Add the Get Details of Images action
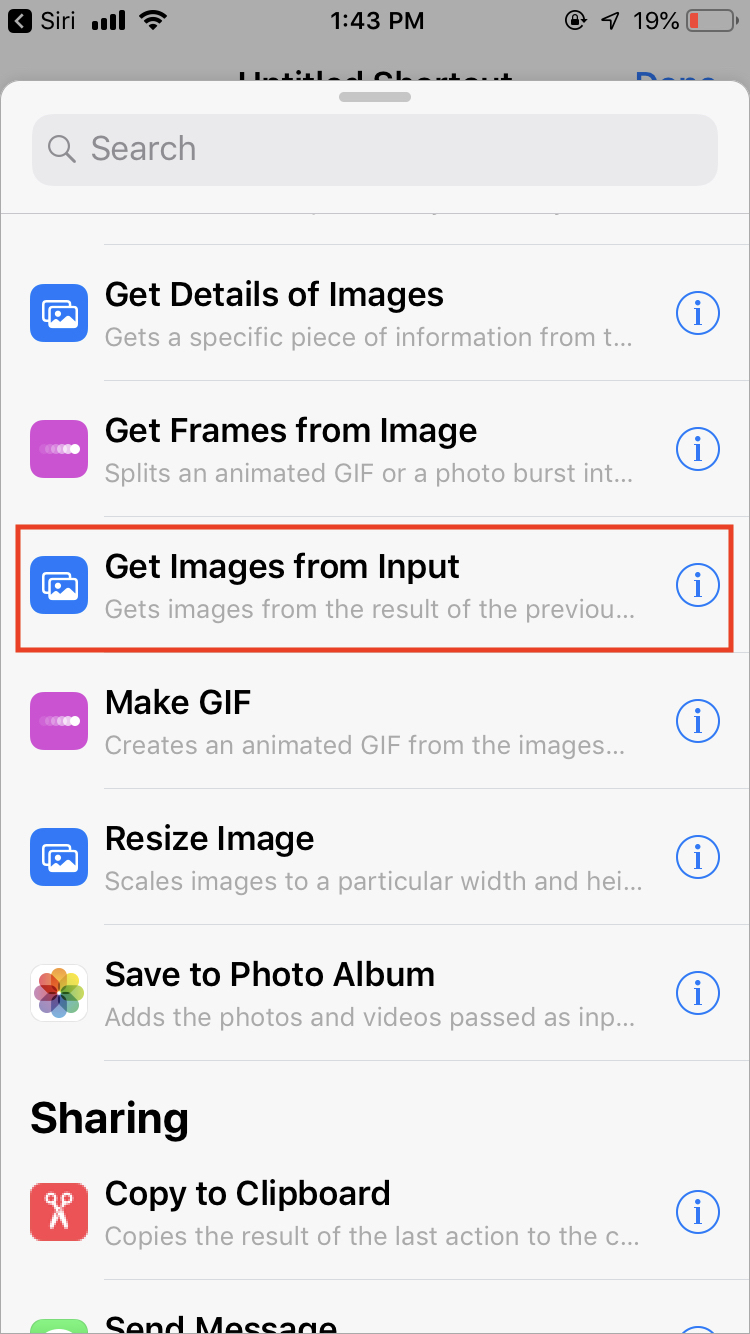 [340, 313]
